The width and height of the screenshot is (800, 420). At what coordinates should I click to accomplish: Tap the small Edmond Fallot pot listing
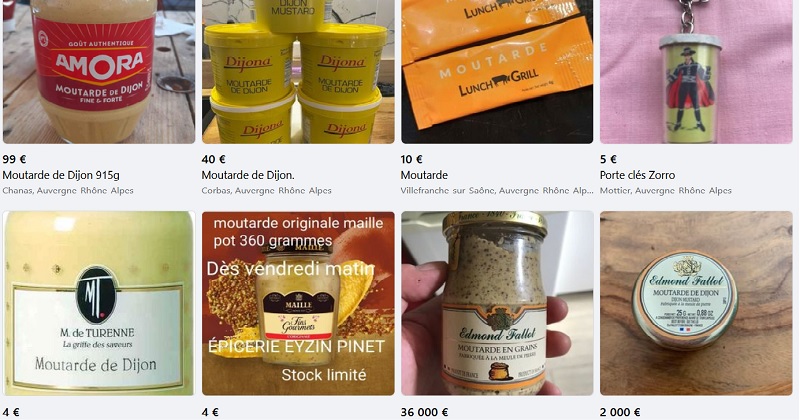pyautogui.click(x=696, y=303)
